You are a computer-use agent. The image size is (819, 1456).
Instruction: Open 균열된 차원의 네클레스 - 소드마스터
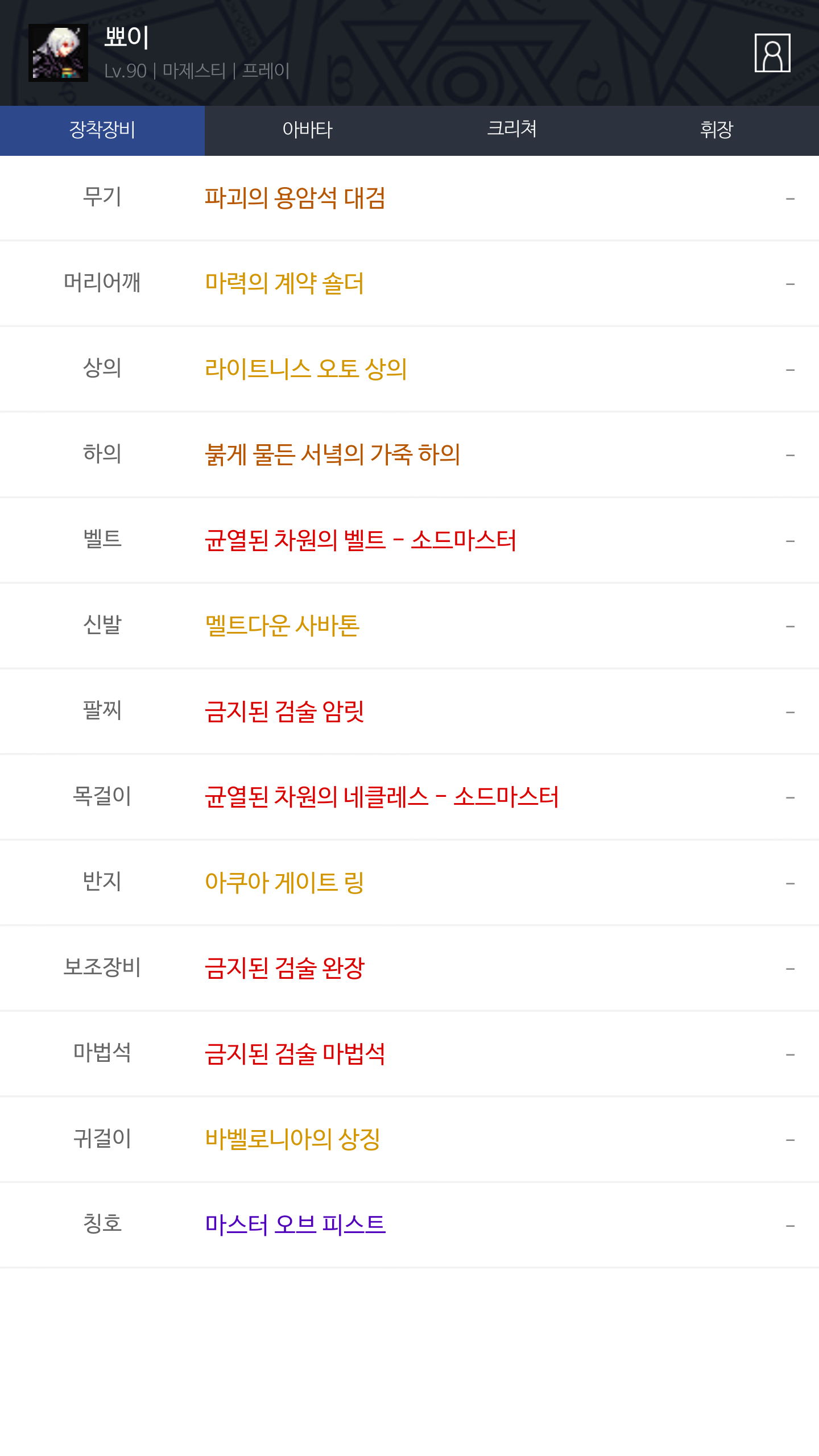(x=382, y=797)
